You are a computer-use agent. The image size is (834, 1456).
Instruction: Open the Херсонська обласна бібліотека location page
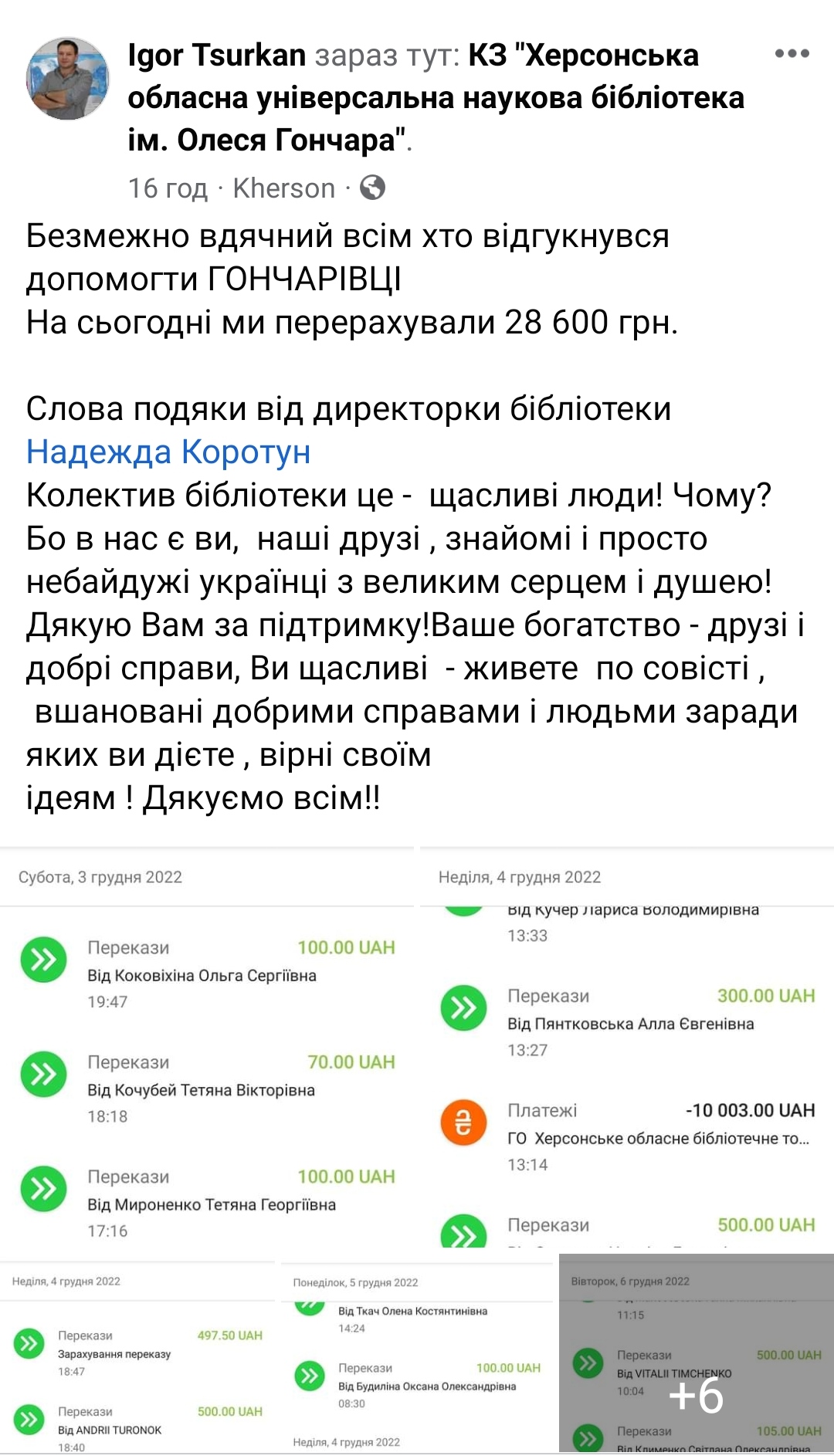[x=436, y=98]
